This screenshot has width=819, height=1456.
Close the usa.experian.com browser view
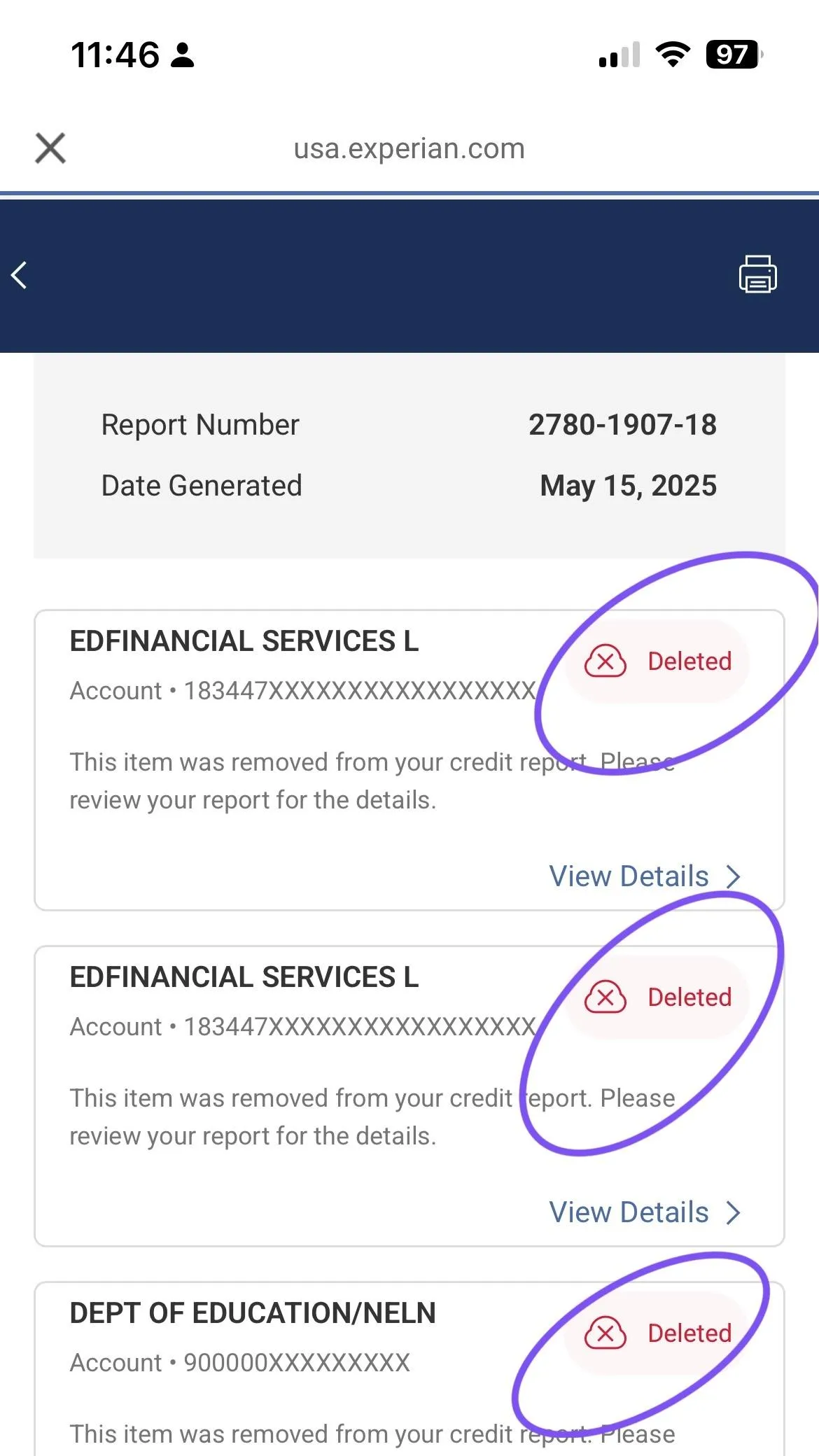click(x=50, y=148)
